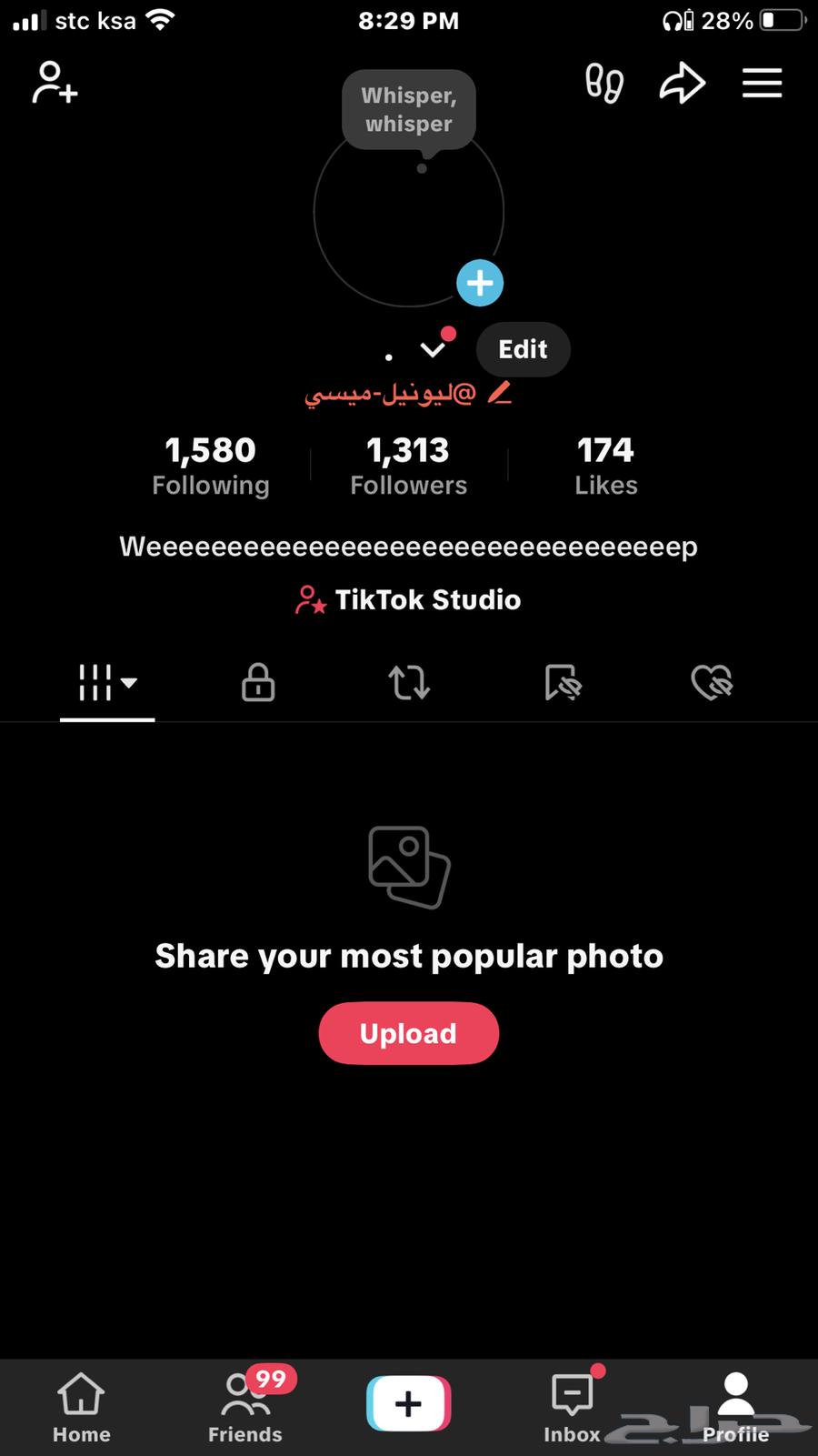Switch to the hidden favorites bookmark tab
Image resolution: width=818 pixels, height=1456 pixels.
tap(561, 683)
